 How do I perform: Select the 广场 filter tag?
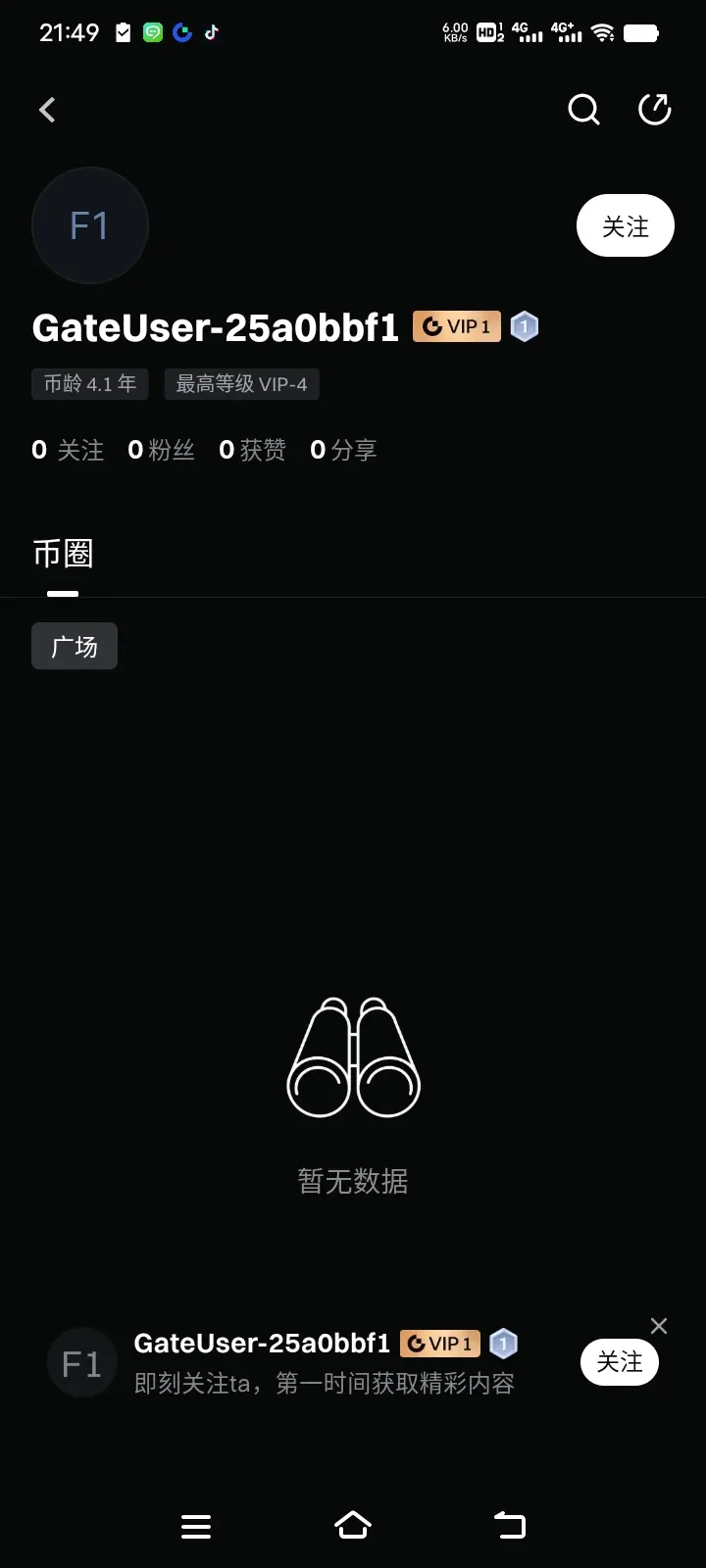tap(74, 646)
